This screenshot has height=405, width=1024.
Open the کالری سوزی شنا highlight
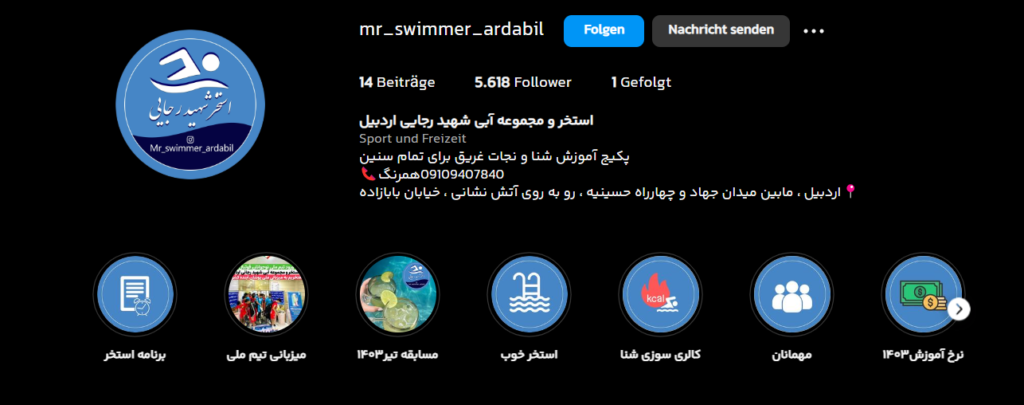pyautogui.click(x=659, y=295)
